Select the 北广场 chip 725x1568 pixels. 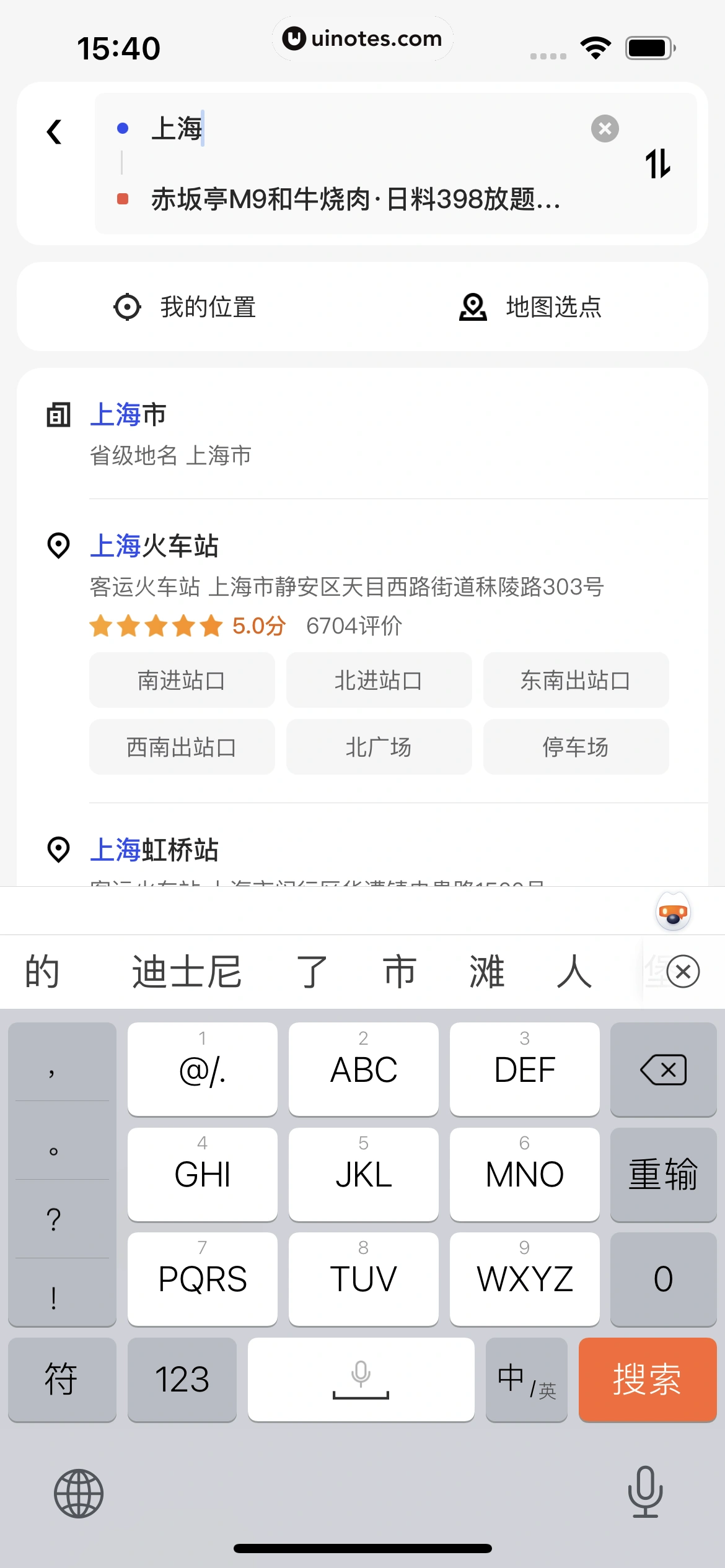[379, 747]
